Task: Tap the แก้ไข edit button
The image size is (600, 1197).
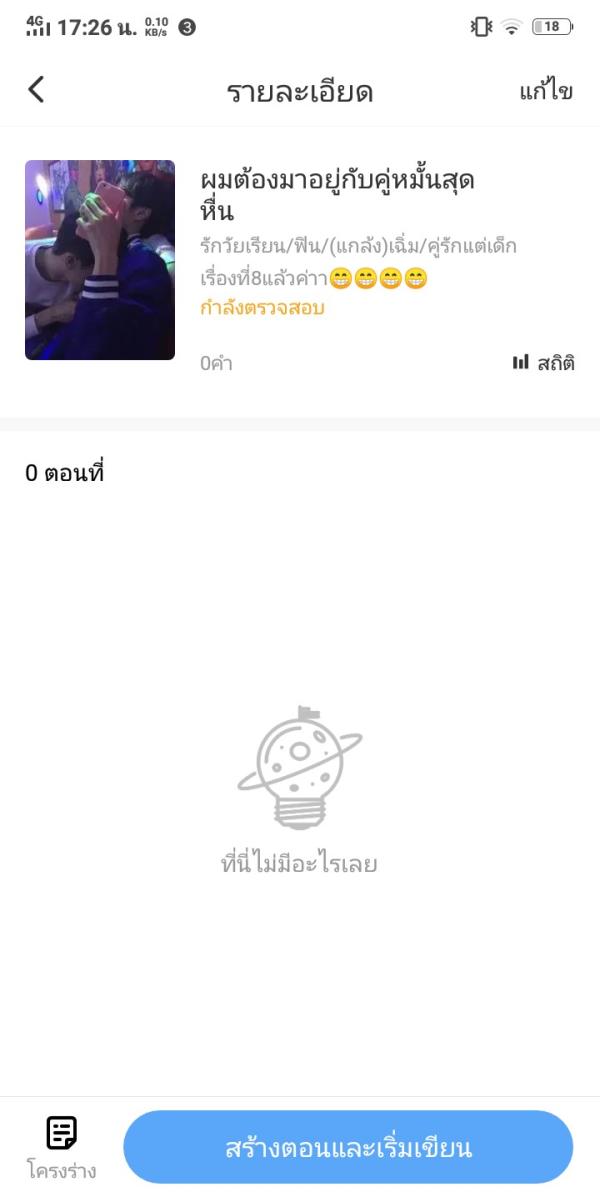Action: [545, 91]
